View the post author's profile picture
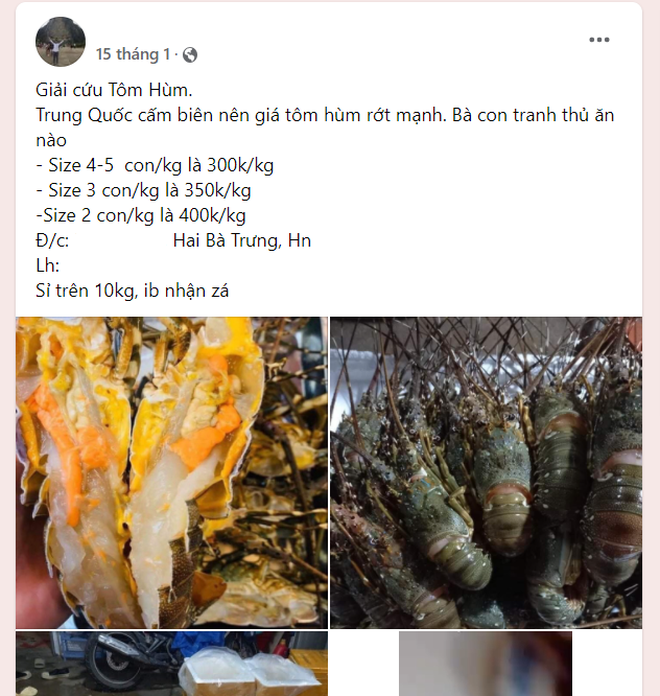The width and height of the screenshot is (660, 696). pyautogui.click(x=60, y=42)
